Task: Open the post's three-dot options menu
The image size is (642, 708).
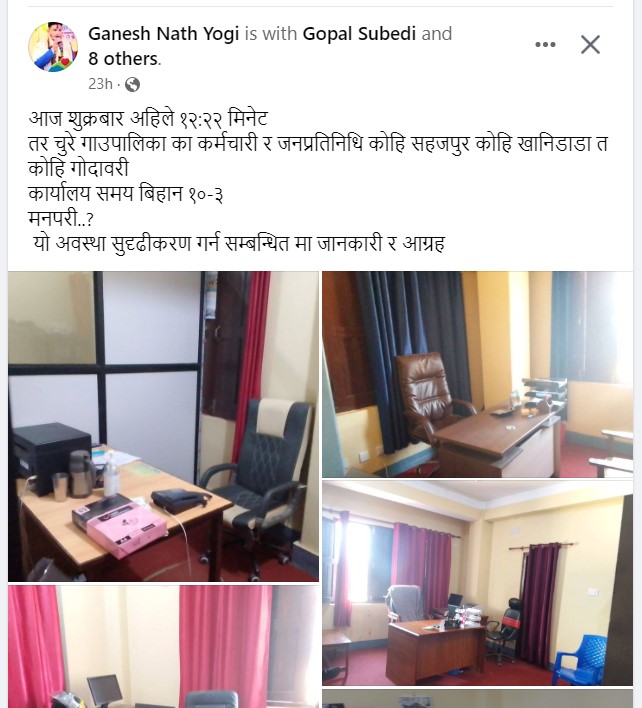Action: [x=545, y=45]
